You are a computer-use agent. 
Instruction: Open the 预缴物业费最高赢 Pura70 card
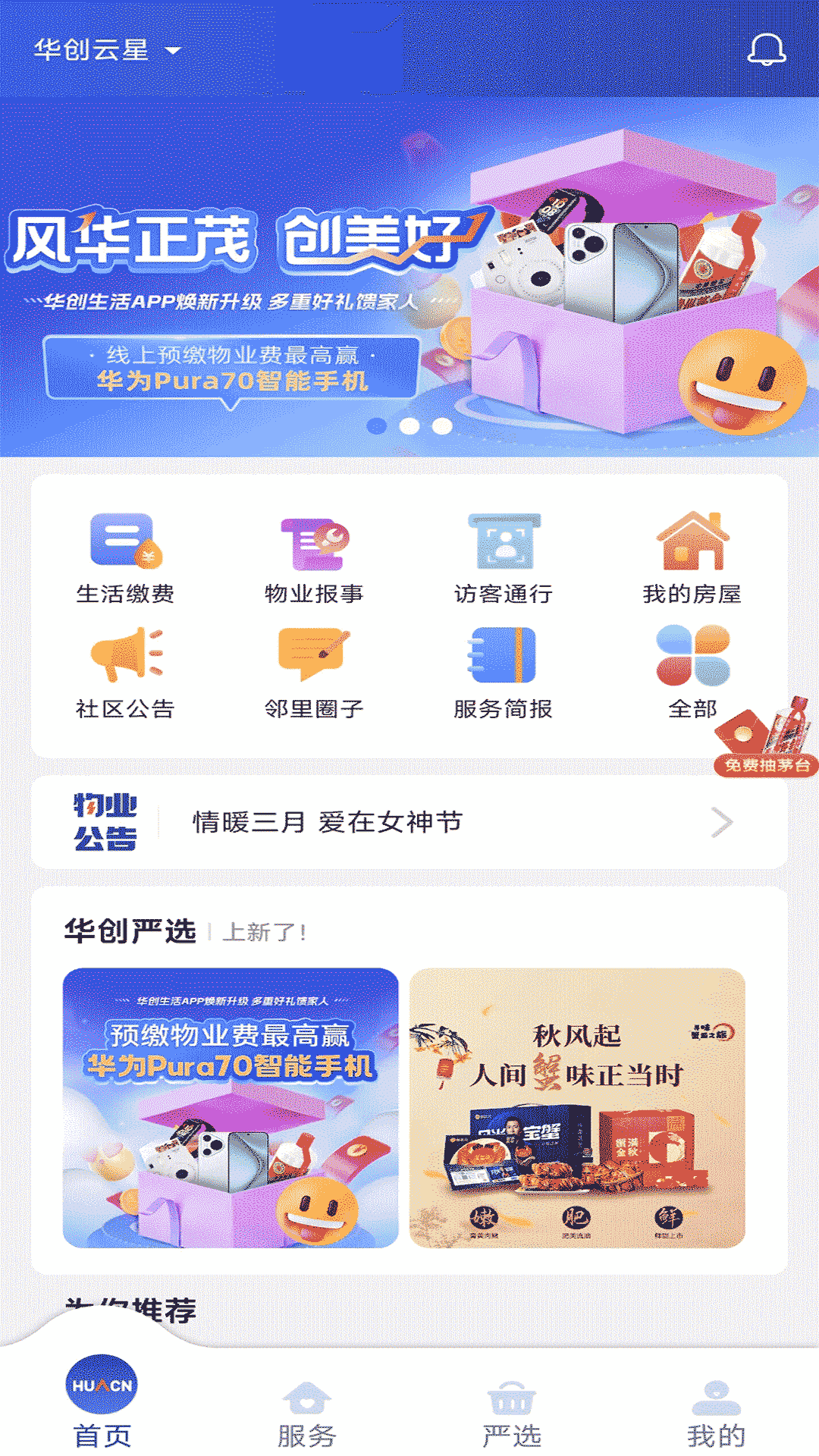(x=231, y=1107)
